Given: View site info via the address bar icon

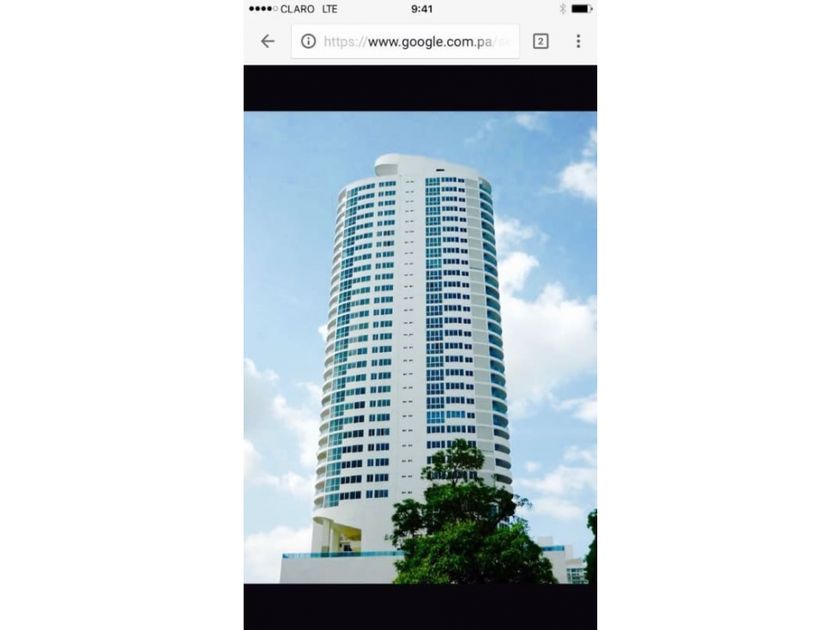Looking at the screenshot, I should [x=309, y=41].
